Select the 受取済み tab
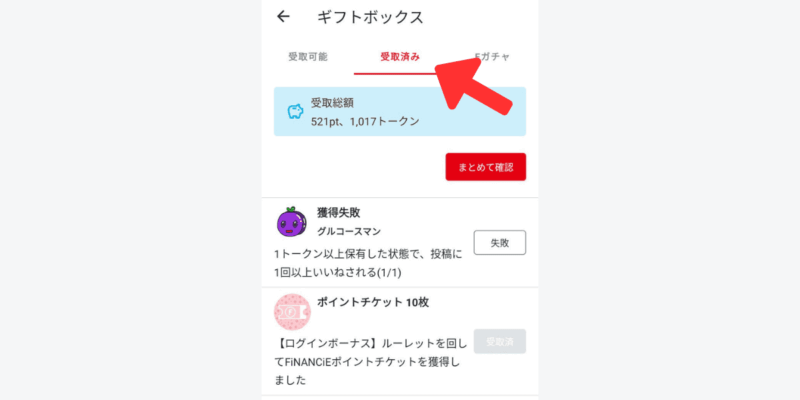The height and width of the screenshot is (400, 800). (399, 57)
